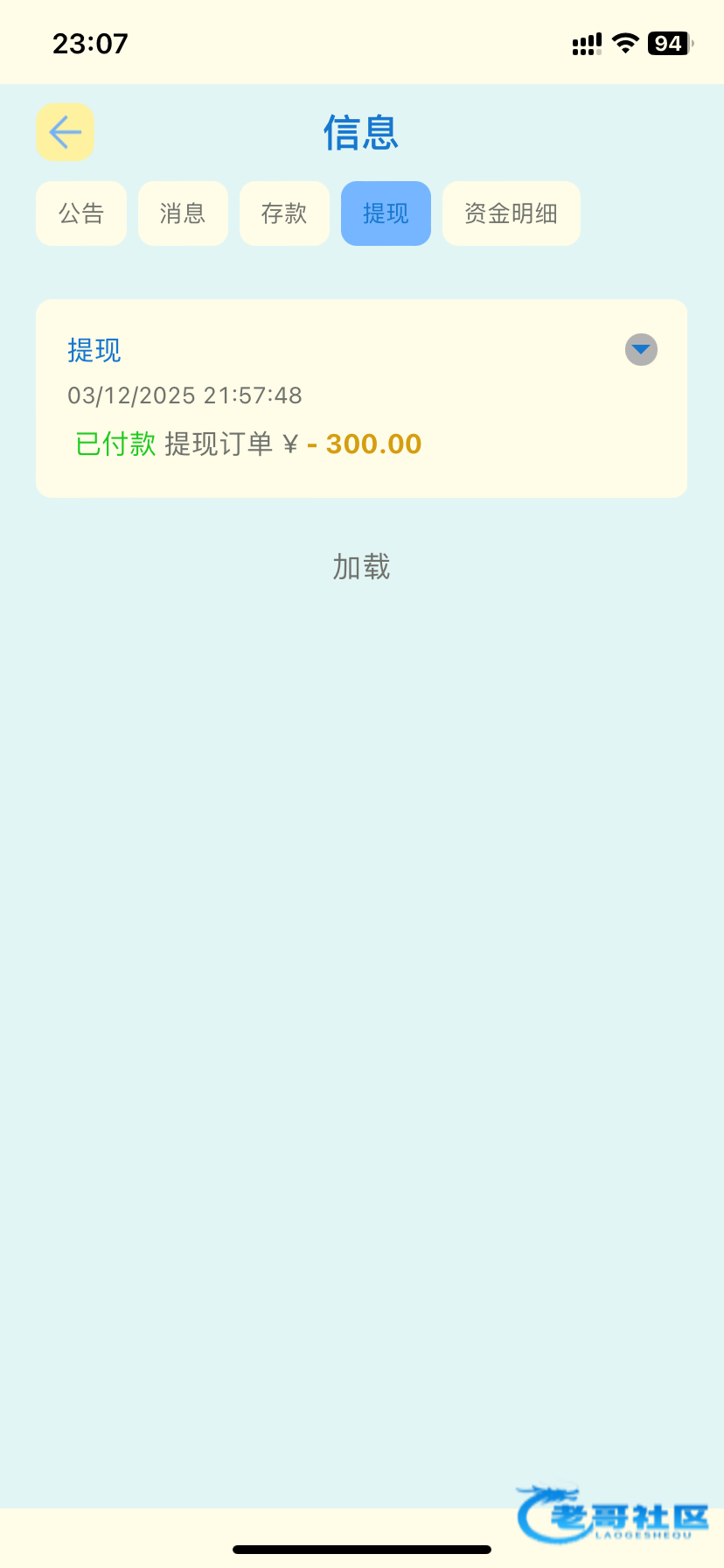Screen dimensions: 724x1568
Task: Tap the 提现 tab
Action: point(386,213)
